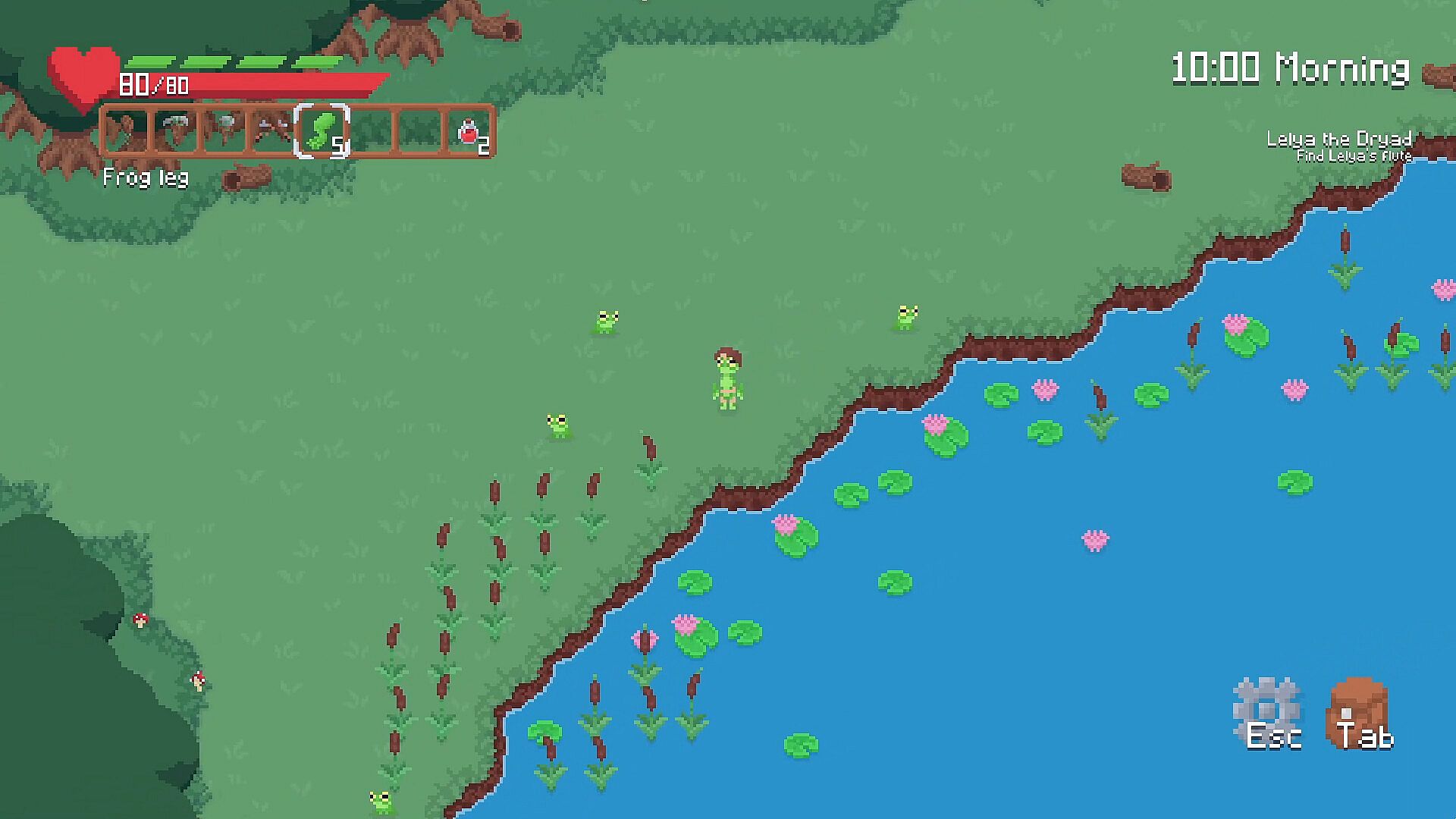Select the frog leg hotbar slot
The width and height of the screenshot is (1456, 819).
point(322,132)
